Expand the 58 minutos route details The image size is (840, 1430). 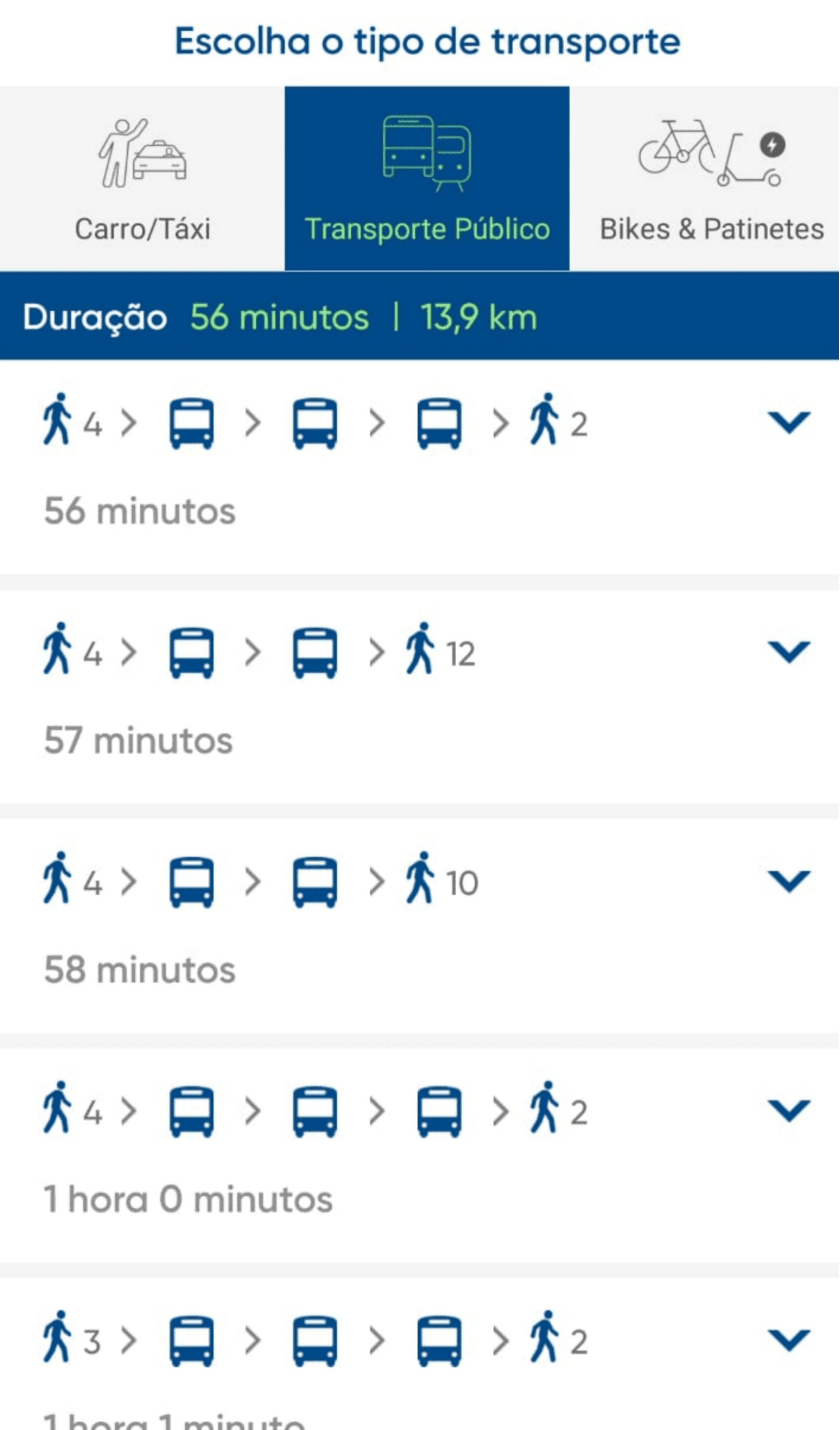point(789,881)
